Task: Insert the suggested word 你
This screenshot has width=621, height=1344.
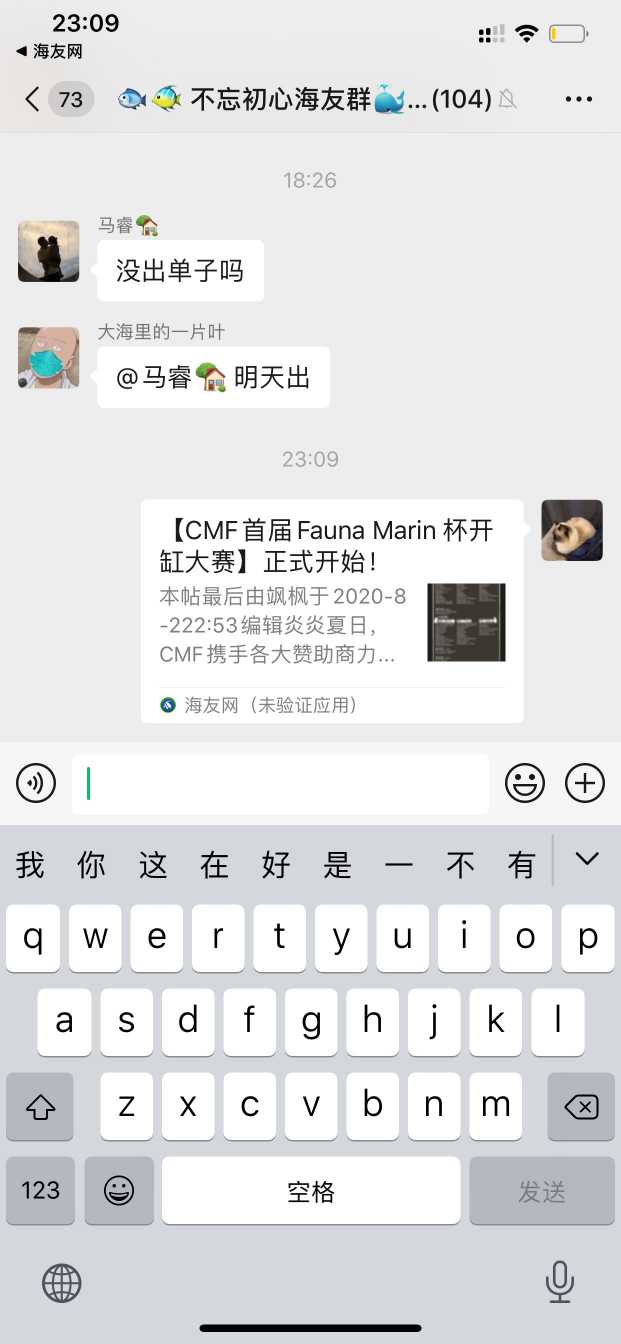Action: [x=91, y=864]
